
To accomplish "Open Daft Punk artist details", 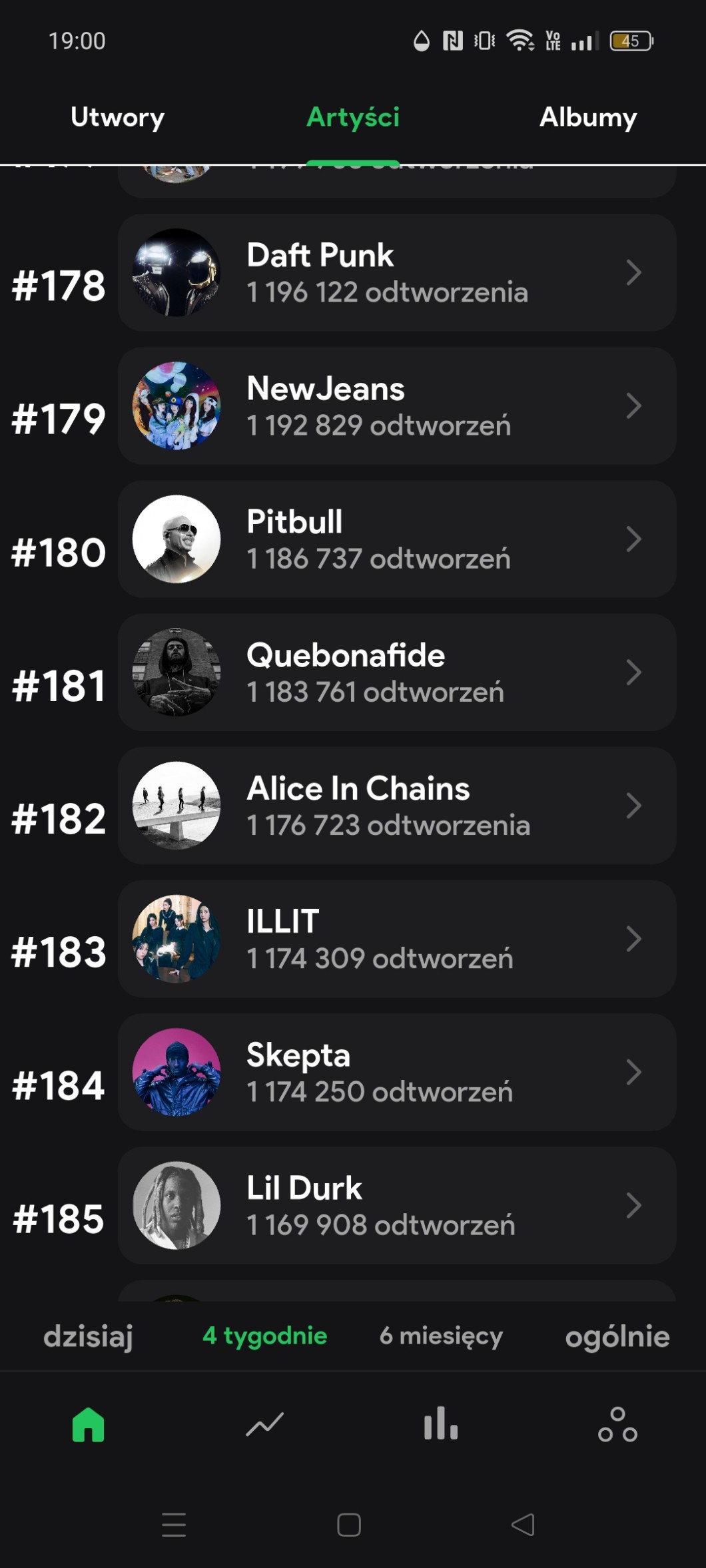I will 397,273.
